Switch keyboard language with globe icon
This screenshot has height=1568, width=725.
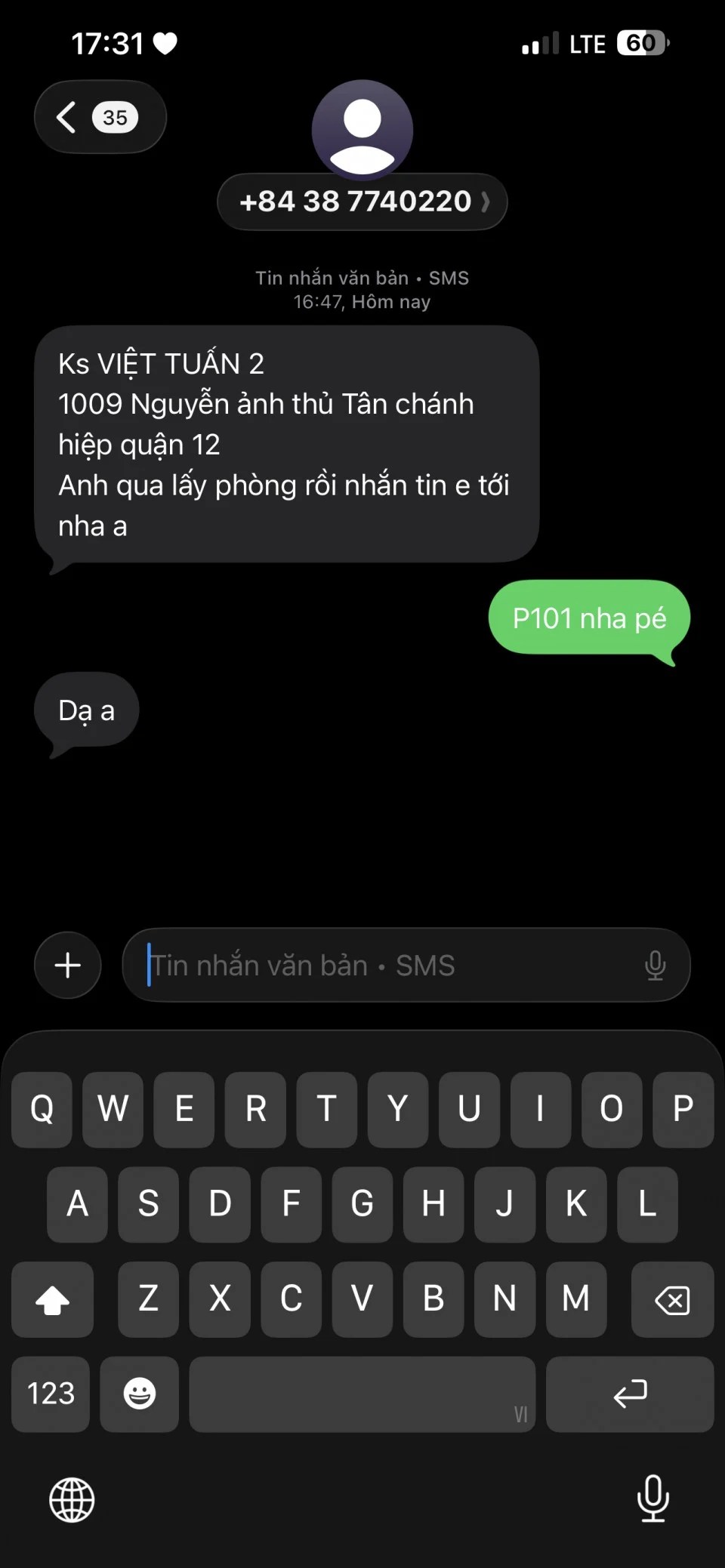(72, 1499)
